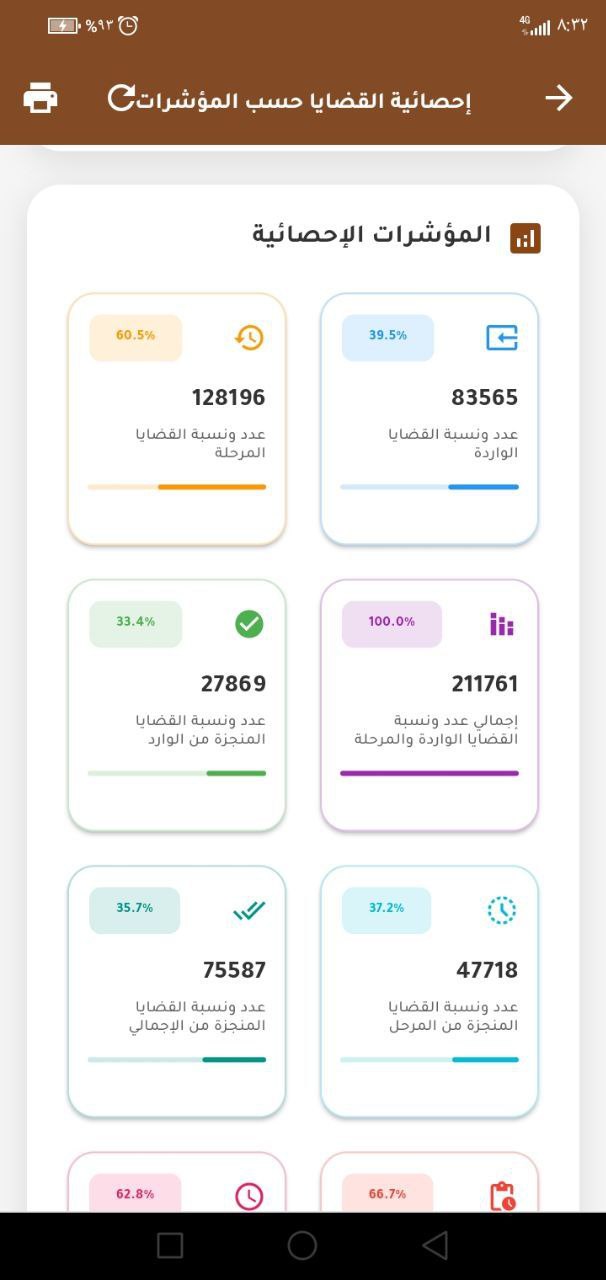This screenshot has height=1280, width=606.
Task: Open the completed incoming cases card showing 27869
Action: click(177, 705)
